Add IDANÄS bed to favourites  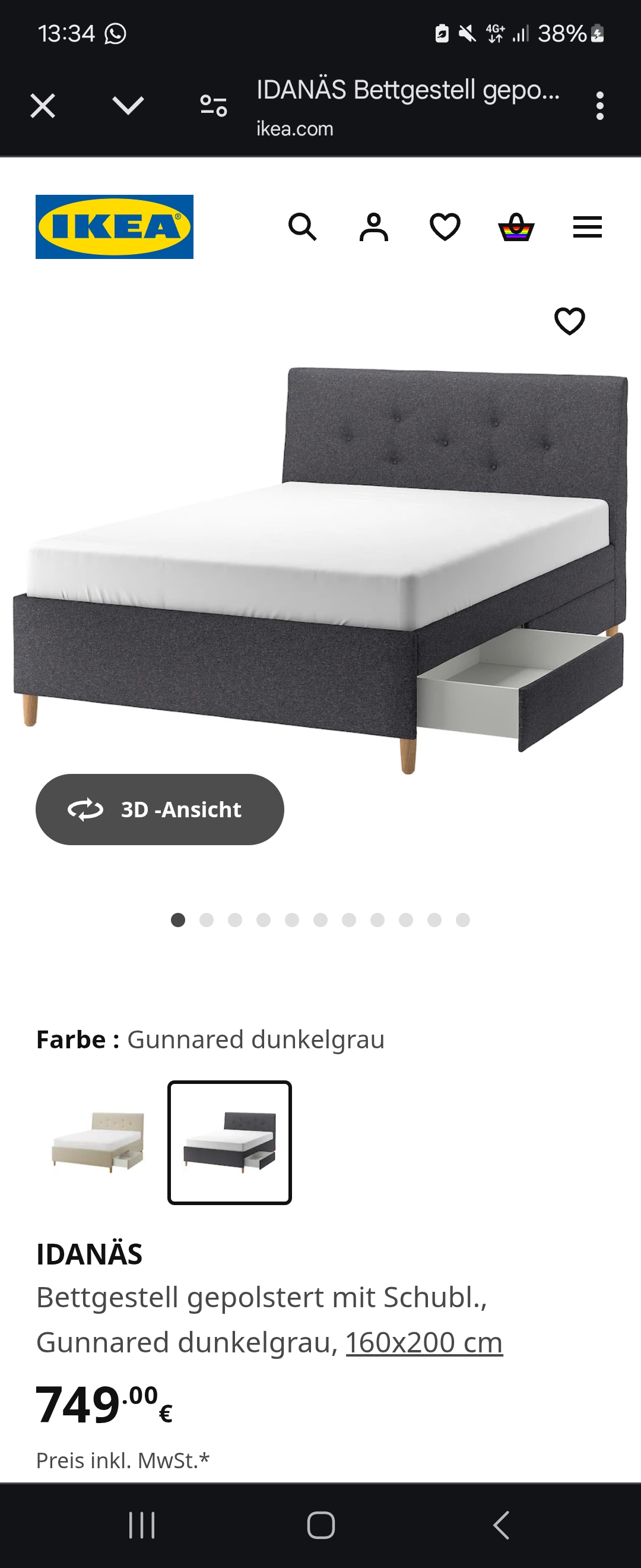point(569,321)
